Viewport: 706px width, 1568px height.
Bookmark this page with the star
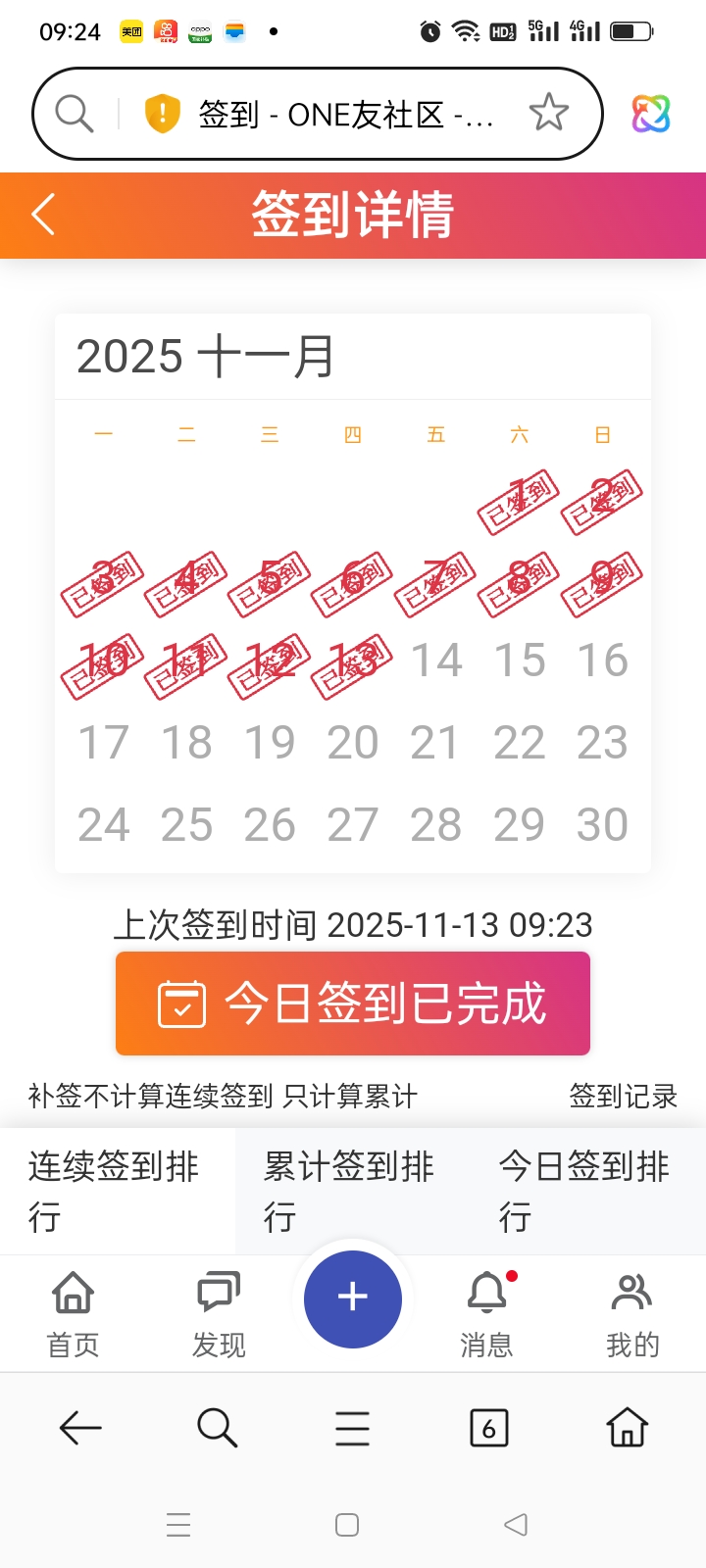(x=548, y=114)
